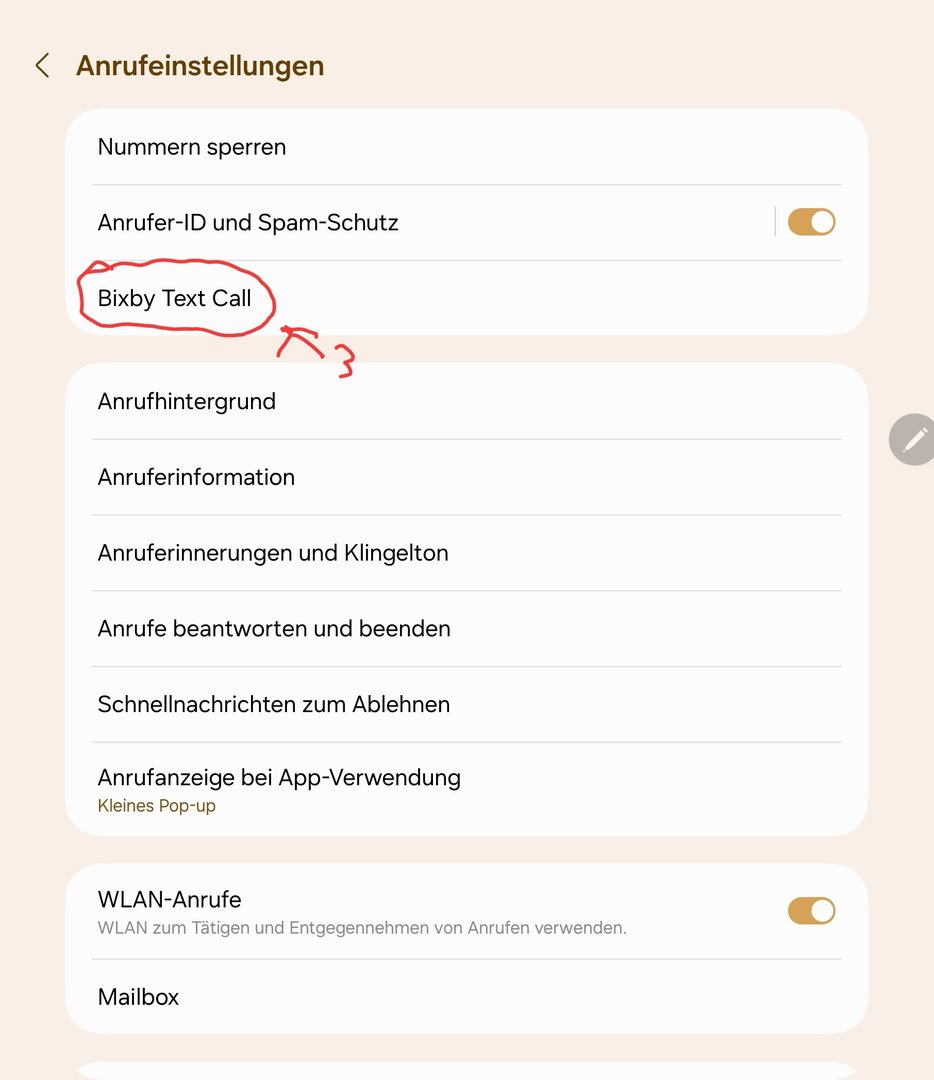The image size is (934, 1080).
Task: Tap the floating pencil edit button
Action: tap(914, 439)
